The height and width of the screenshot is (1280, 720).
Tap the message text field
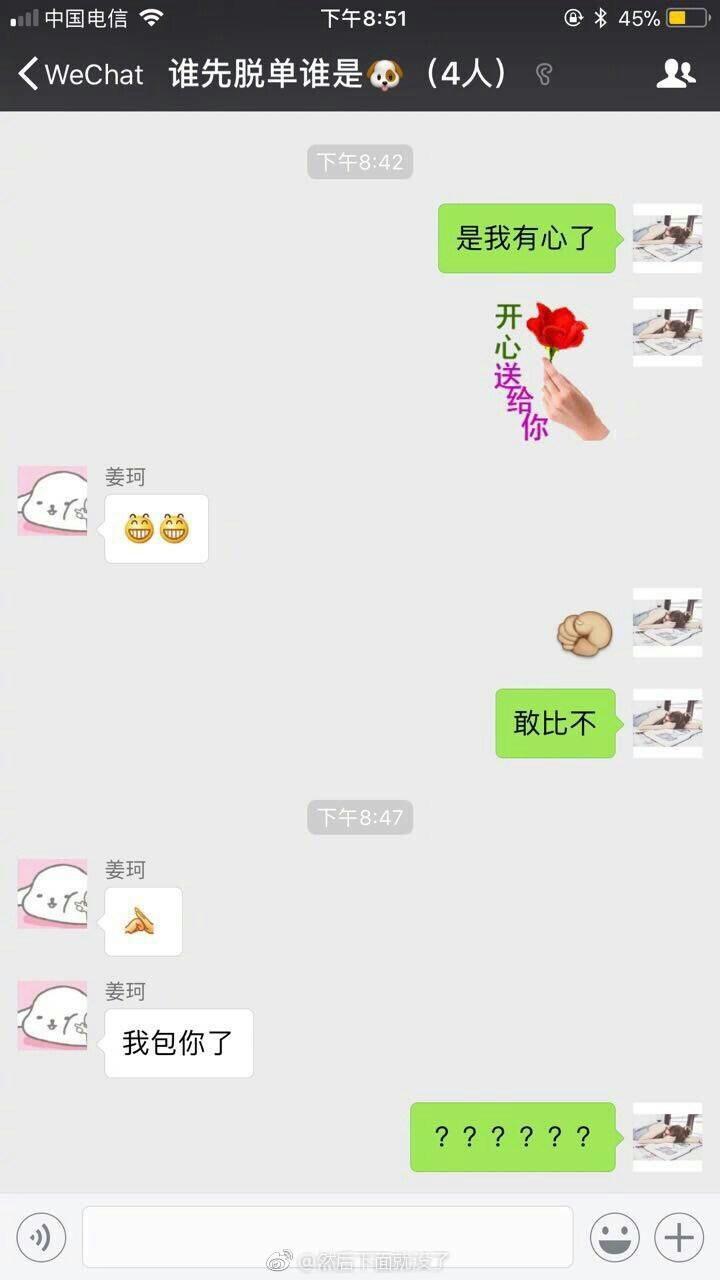click(328, 1237)
